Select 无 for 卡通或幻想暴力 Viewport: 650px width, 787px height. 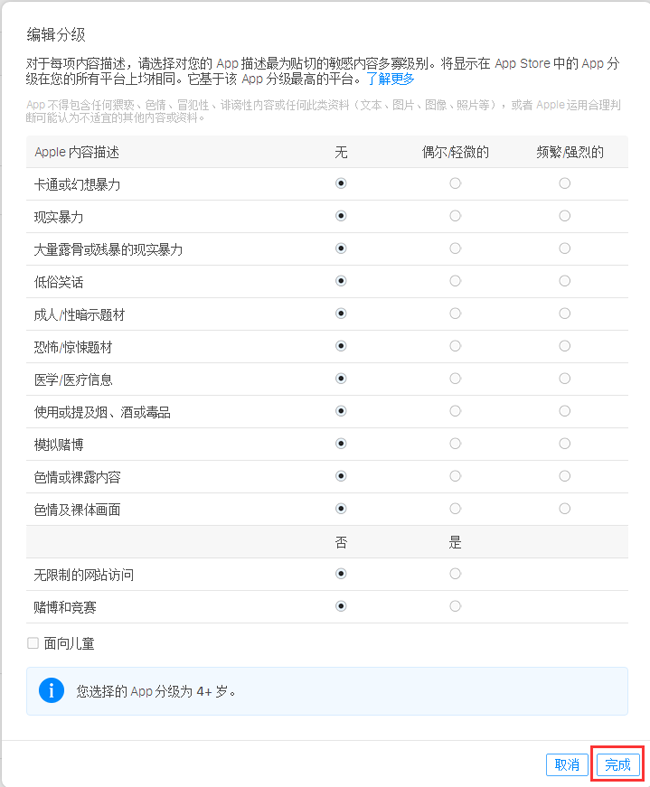(x=341, y=184)
